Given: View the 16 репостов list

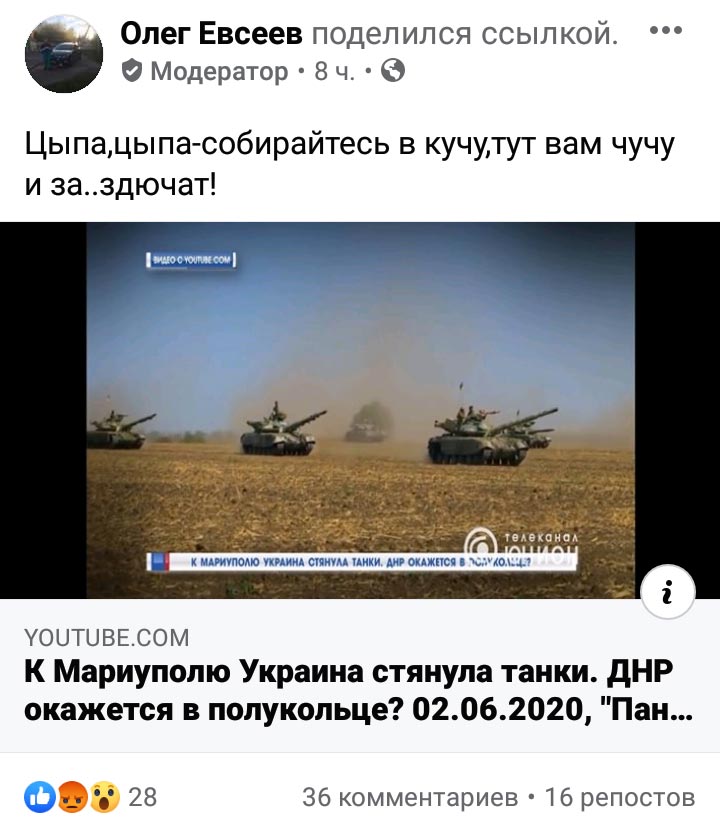Looking at the screenshot, I should tap(620, 797).
